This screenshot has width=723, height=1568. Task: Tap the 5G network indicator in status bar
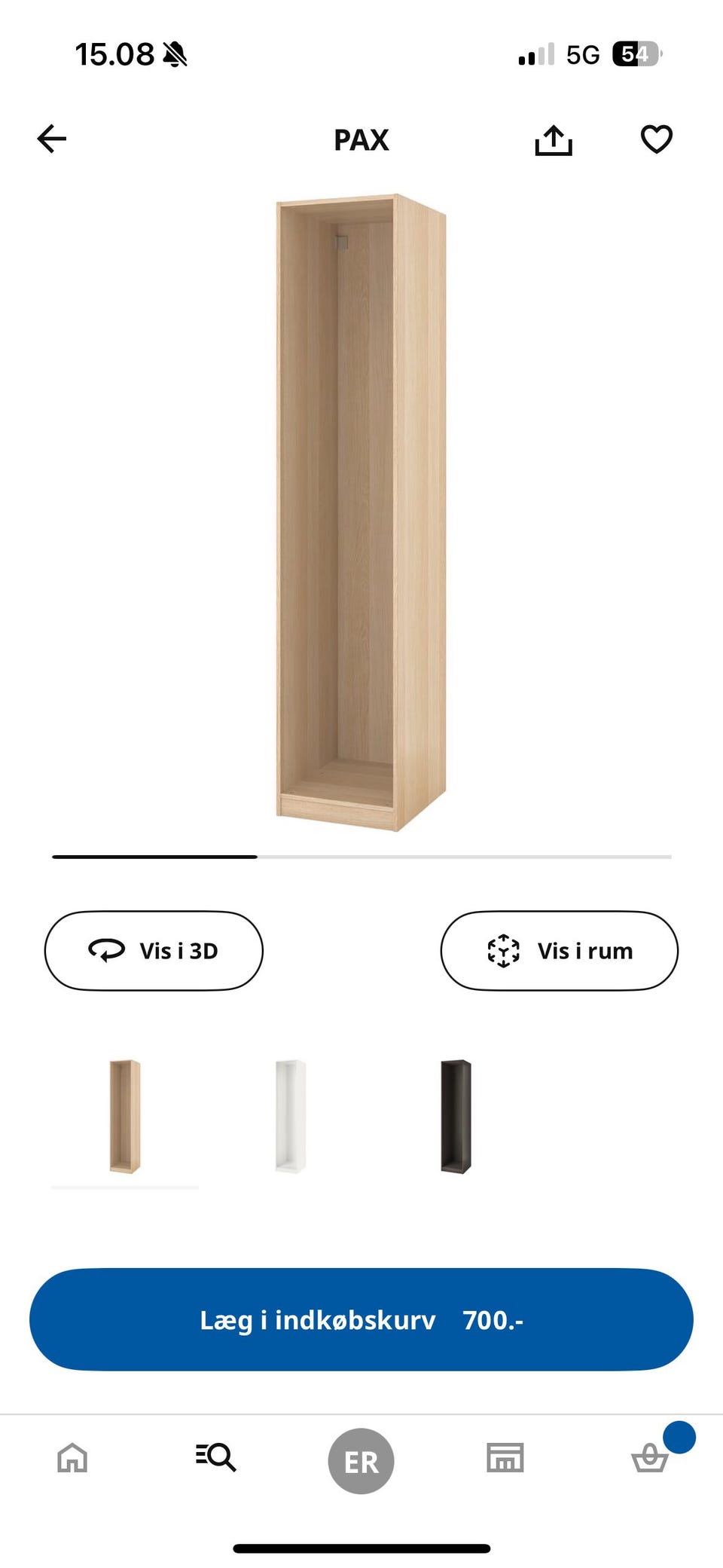(583, 54)
